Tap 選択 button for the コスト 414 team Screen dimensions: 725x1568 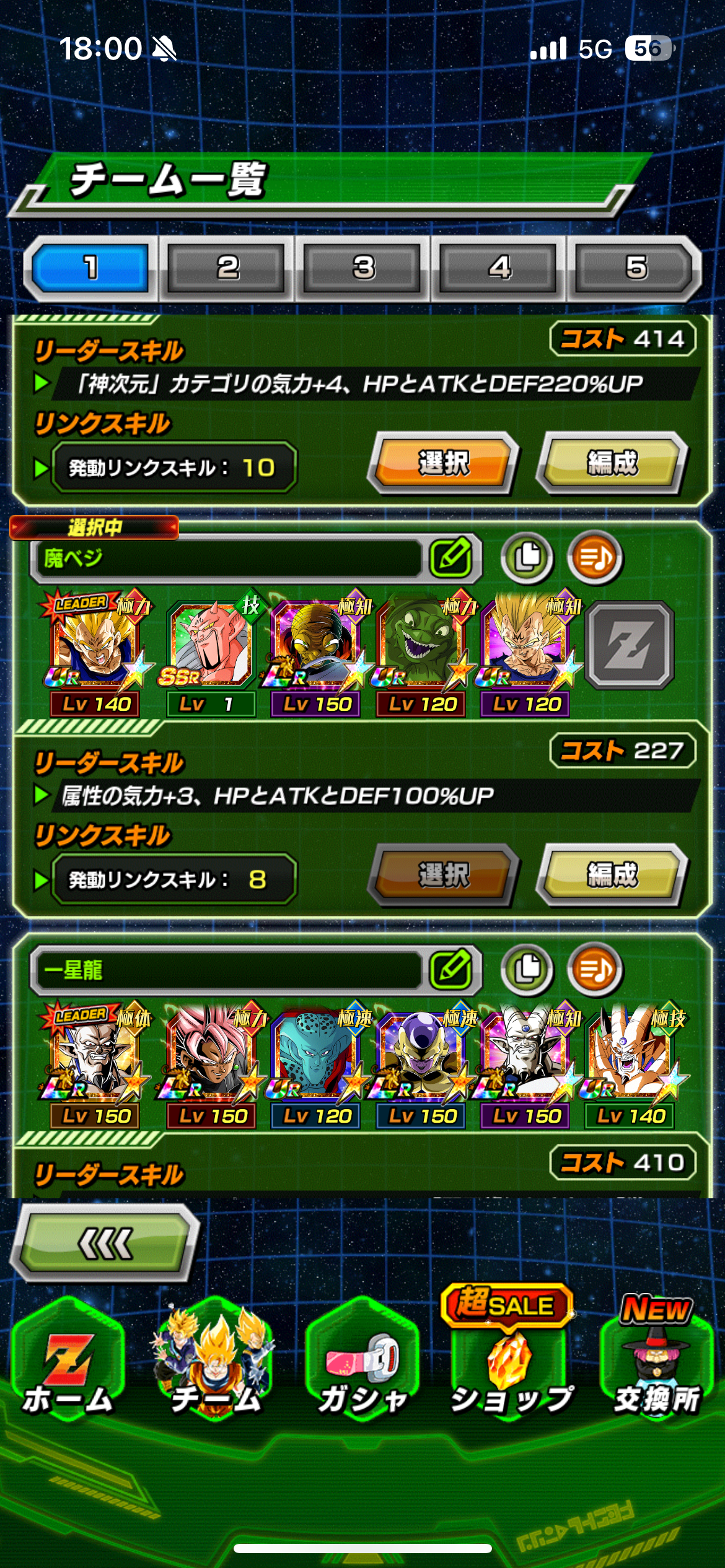tap(444, 463)
